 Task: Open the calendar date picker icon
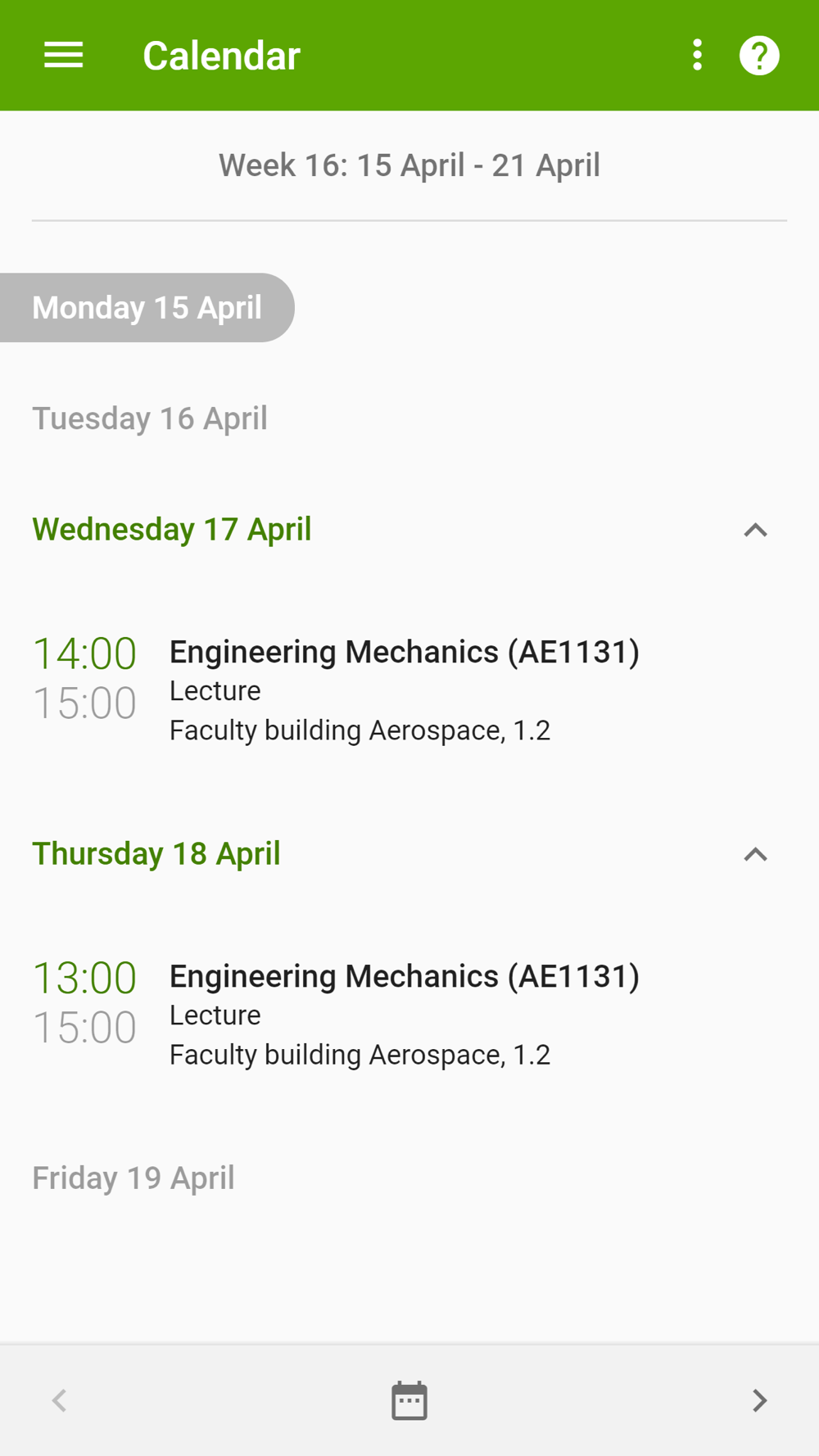pos(409,1400)
